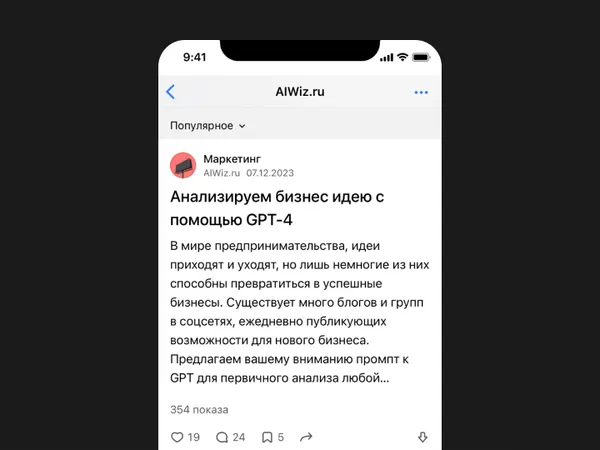Bookmark the GPT-4 business idea post

point(267,437)
